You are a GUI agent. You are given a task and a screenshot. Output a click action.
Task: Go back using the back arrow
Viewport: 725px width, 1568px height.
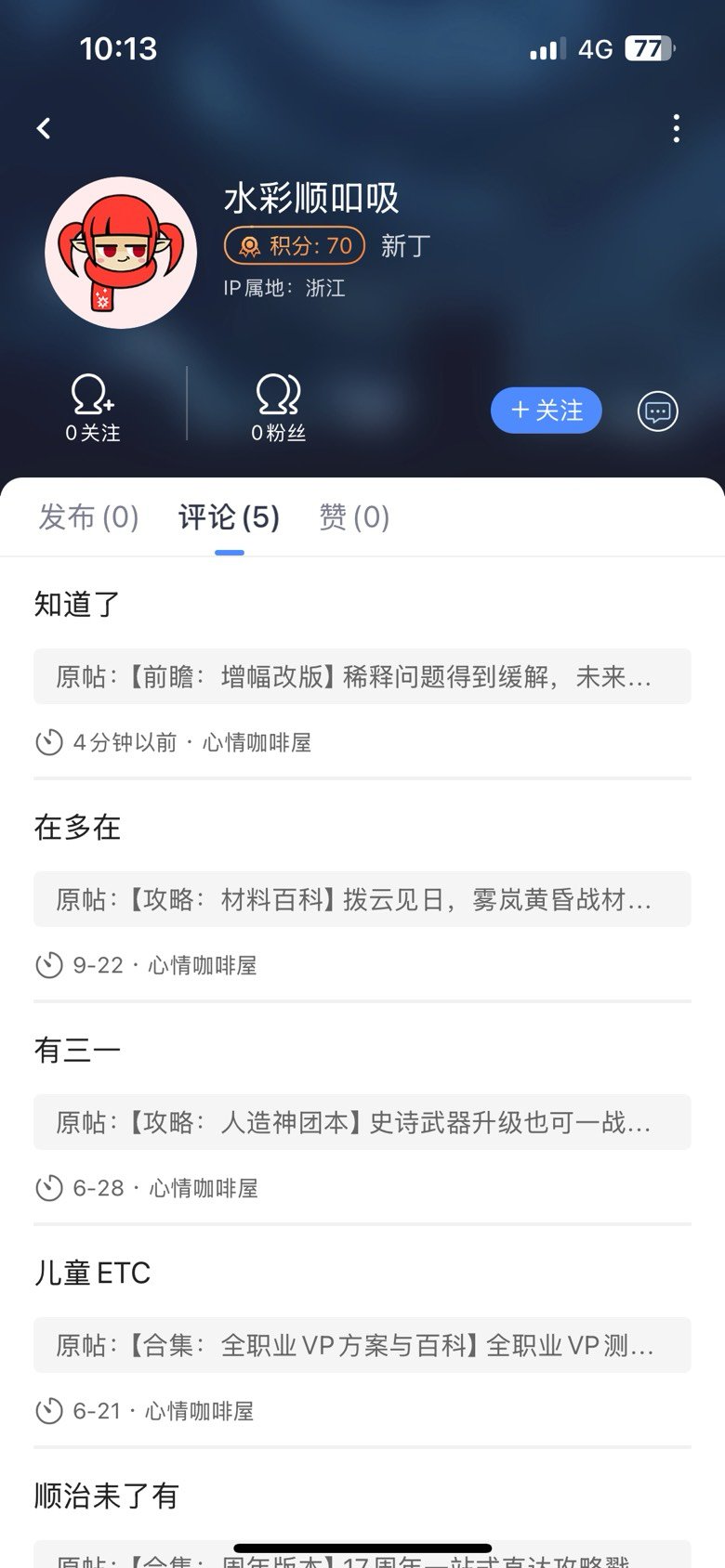[x=44, y=128]
